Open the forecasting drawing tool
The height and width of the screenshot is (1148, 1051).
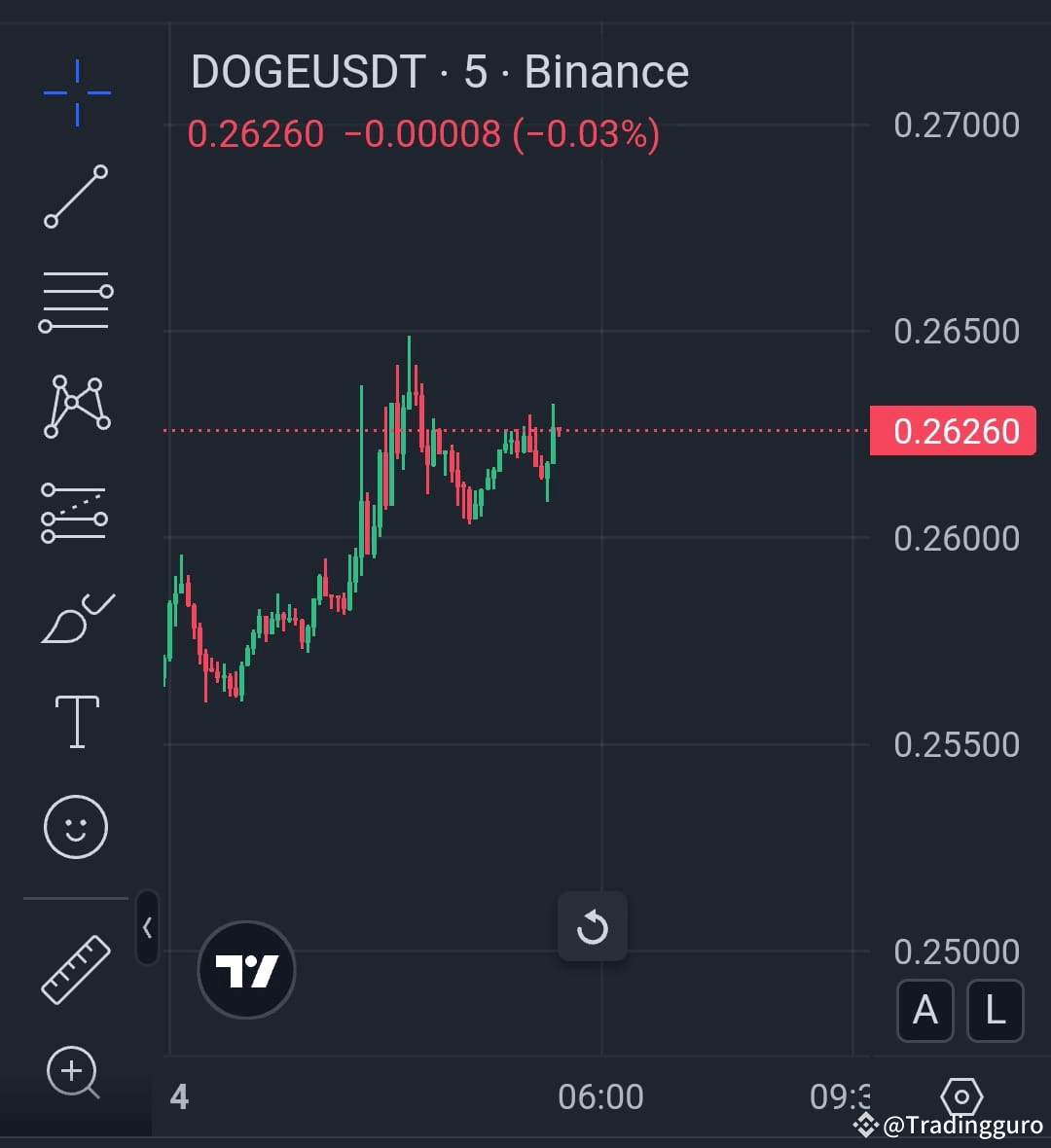point(76,514)
